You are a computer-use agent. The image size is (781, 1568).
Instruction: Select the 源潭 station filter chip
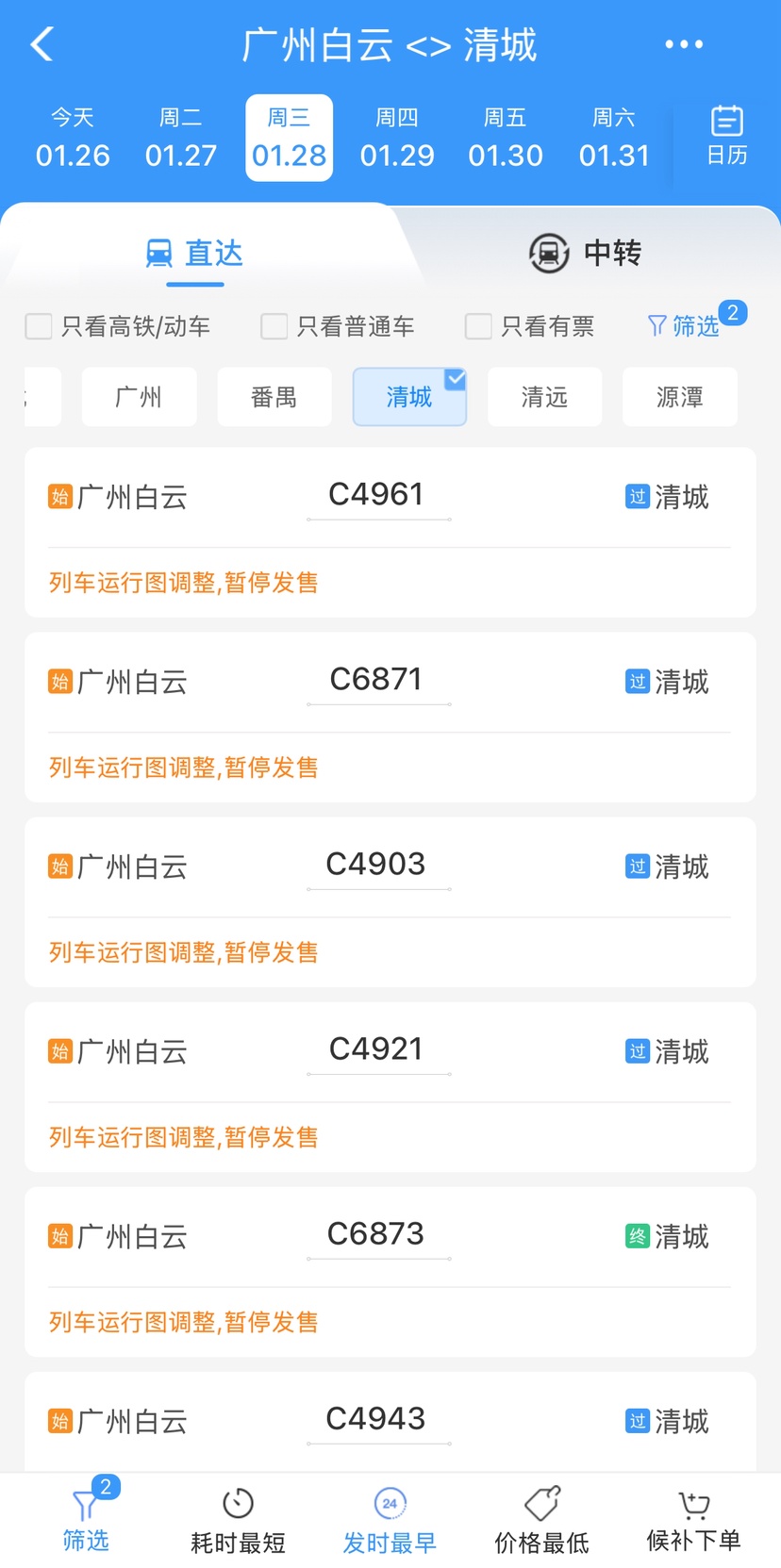pos(679,397)
